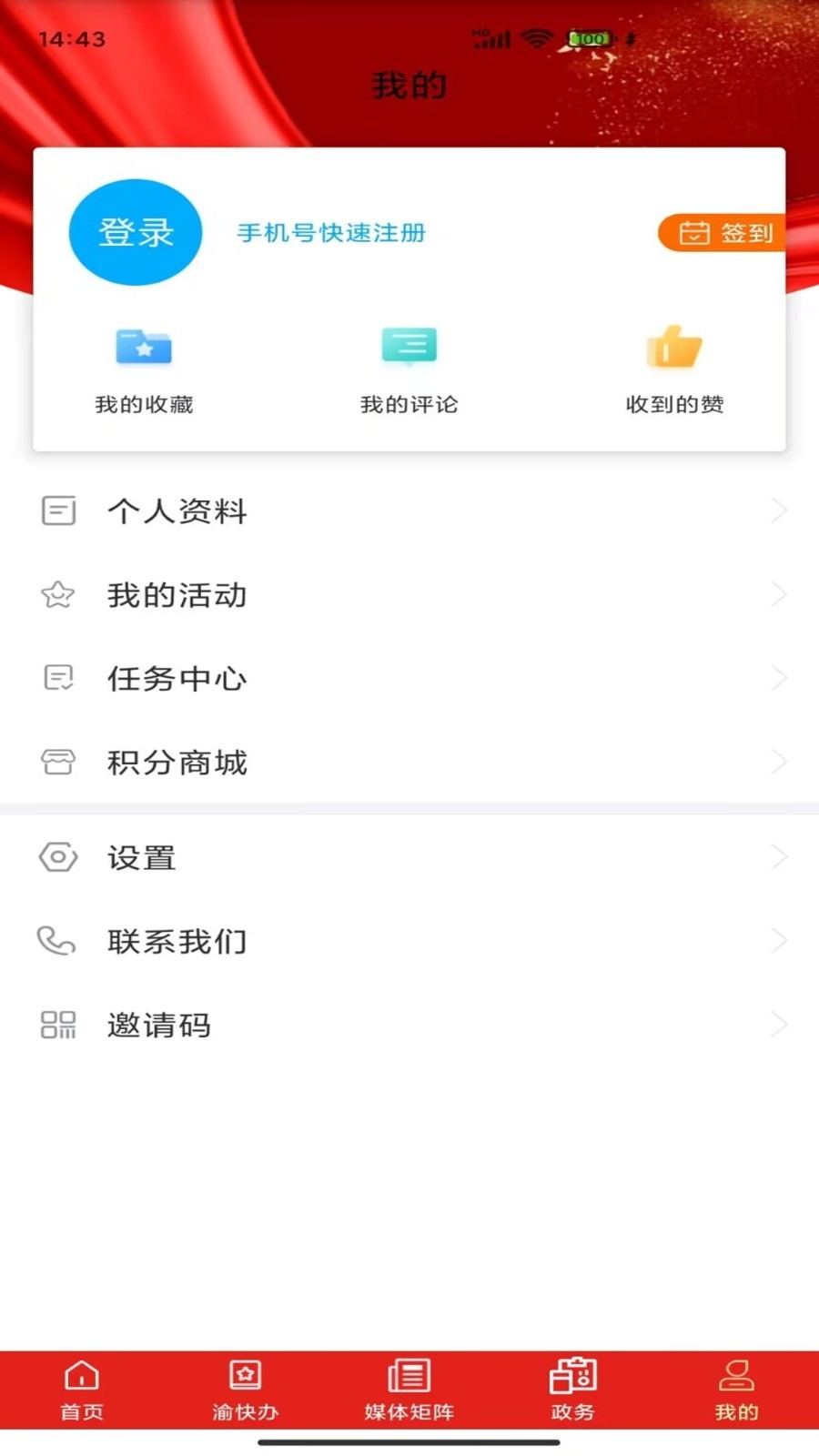Image resolution: width=819 pixels, height=1456 pixels.
Task: Expand 任务中心 task center row
Action: pos(409,677)
